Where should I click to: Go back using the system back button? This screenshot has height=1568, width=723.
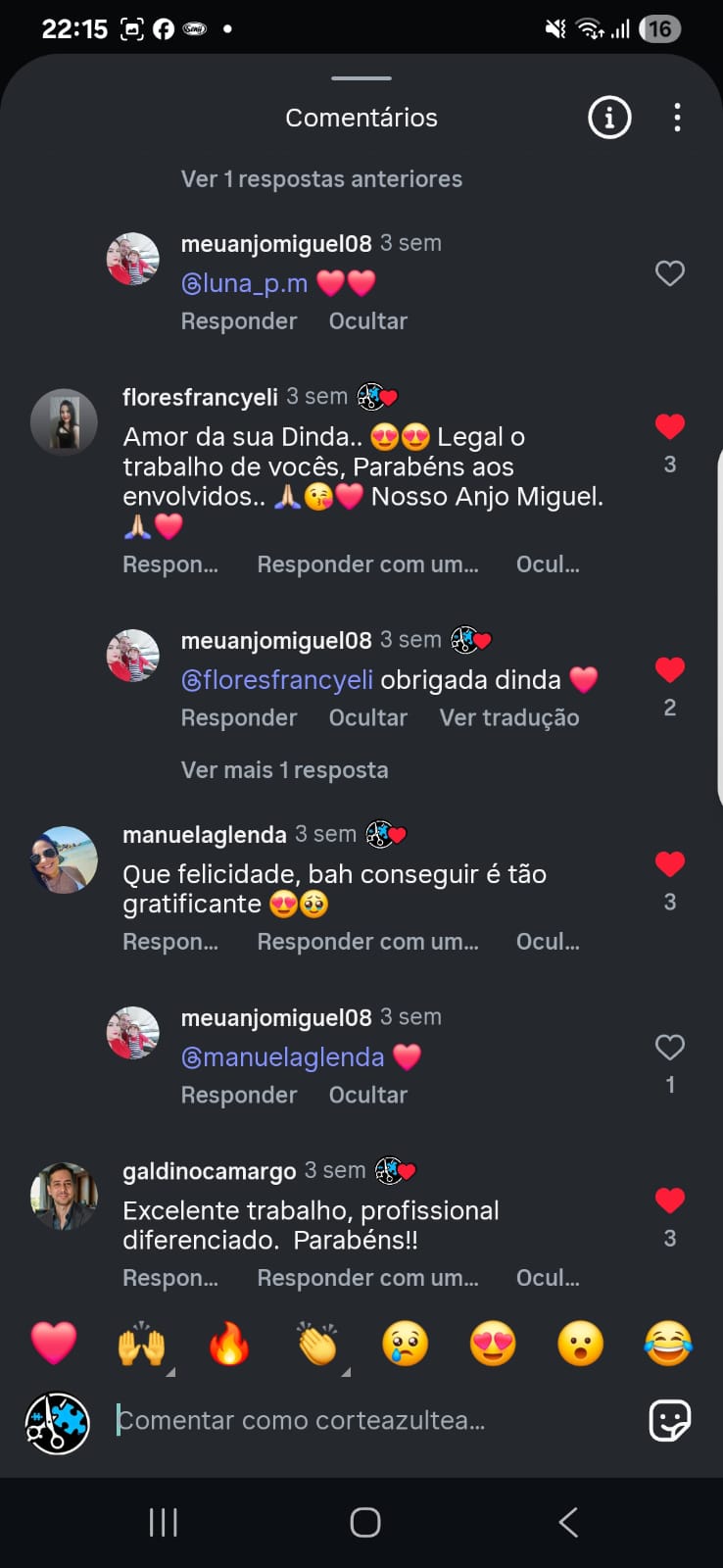568,1522
